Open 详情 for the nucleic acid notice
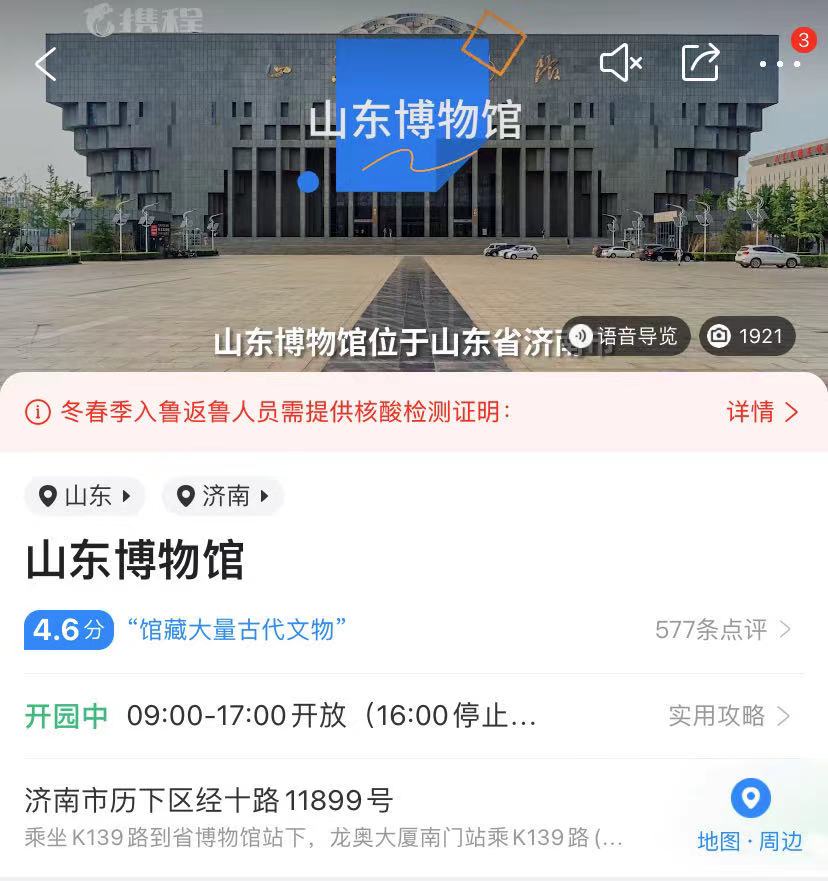The image size is (828, 881). (762, 412)
